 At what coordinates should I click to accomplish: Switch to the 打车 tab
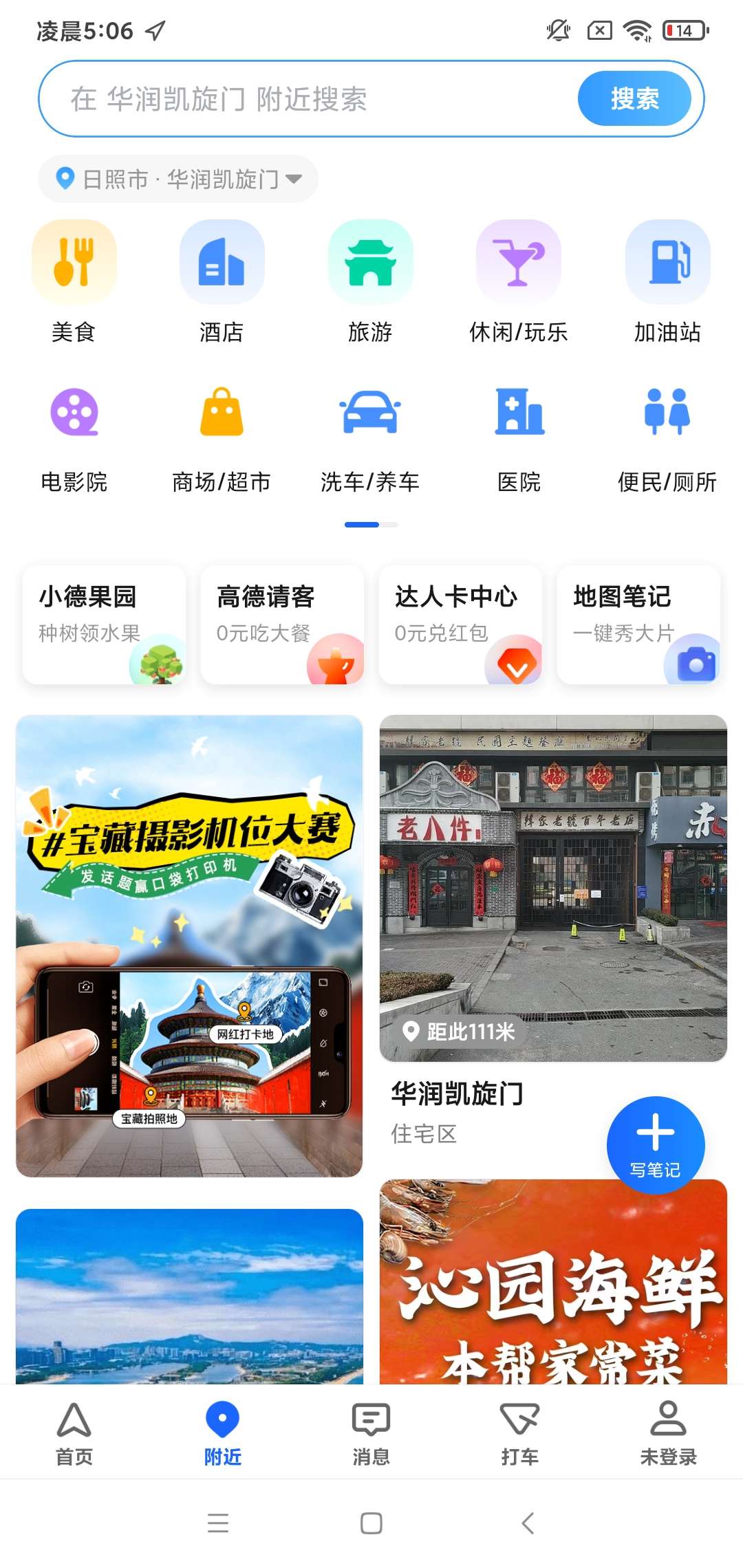(x=519, y=1432)
